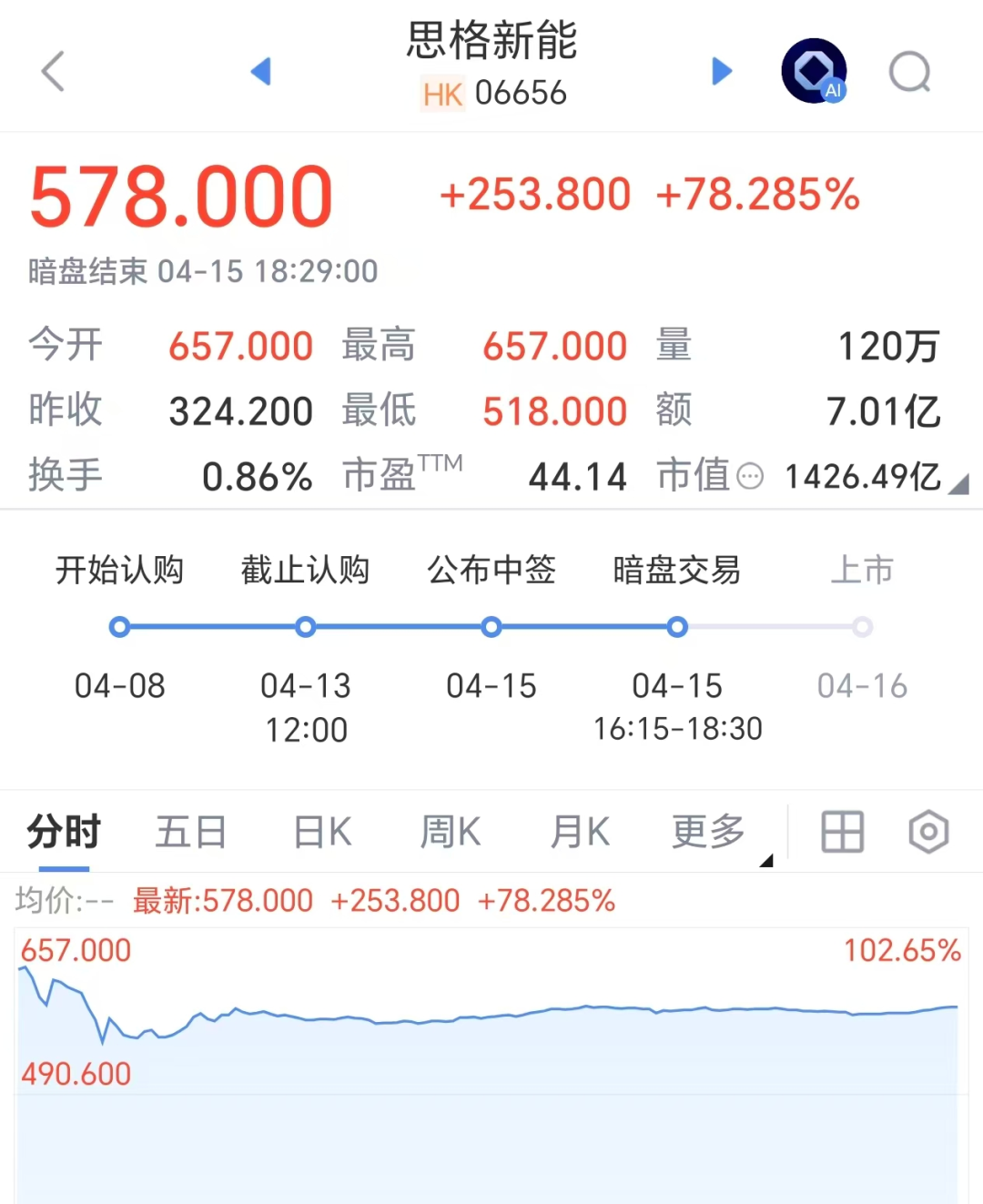Show info for 市值 indicator
Viewport: 983px width, 1204px height.
pos(750,476)
